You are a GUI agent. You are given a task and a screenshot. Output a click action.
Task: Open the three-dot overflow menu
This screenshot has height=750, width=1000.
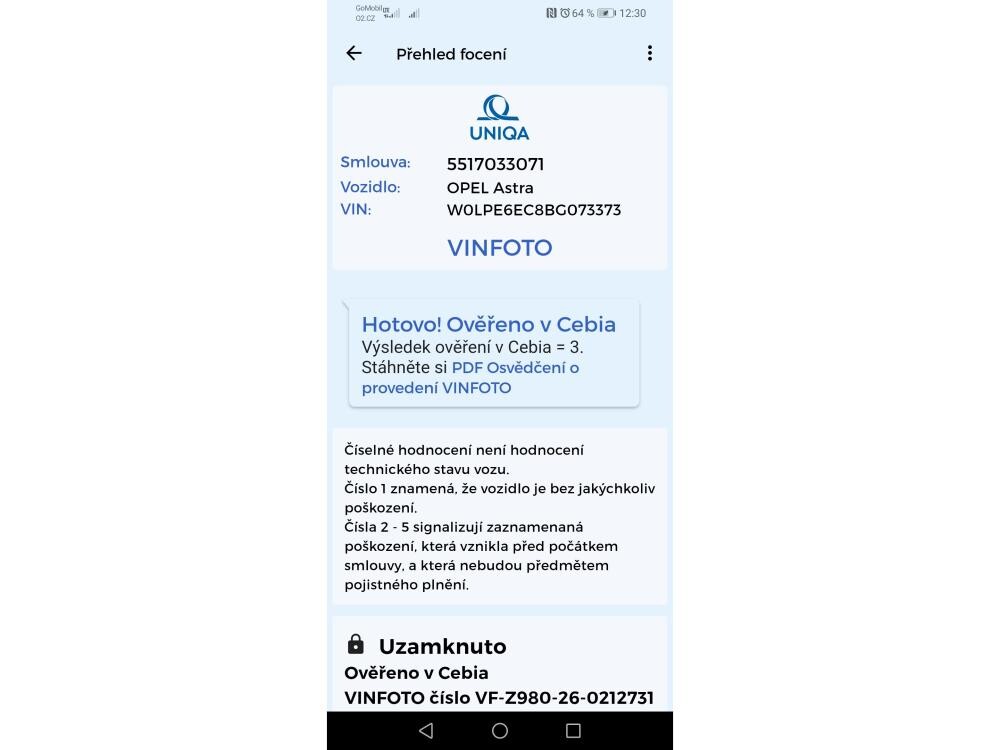pyautogui.click(x=649, y=54)
